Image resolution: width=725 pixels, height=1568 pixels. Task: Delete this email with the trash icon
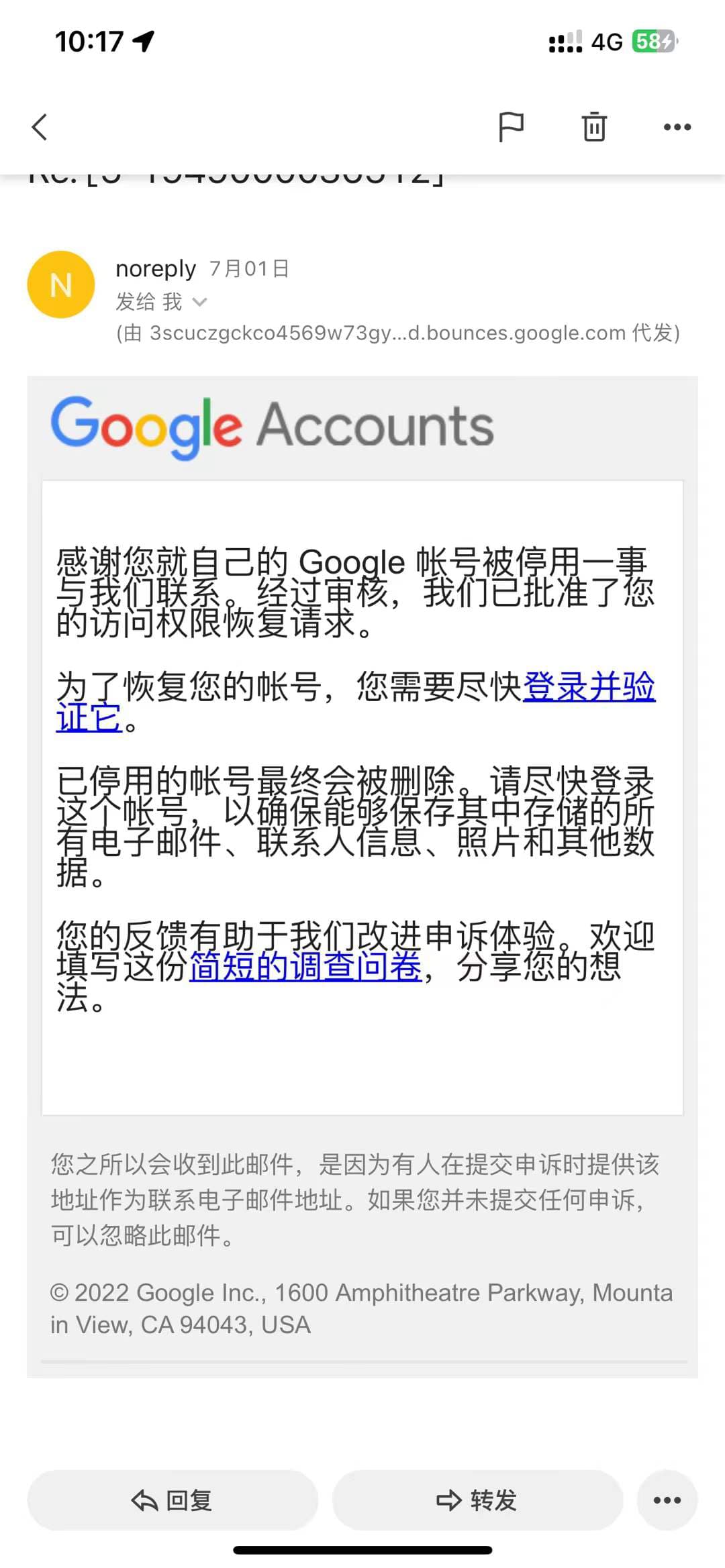[x=594, y=127]
